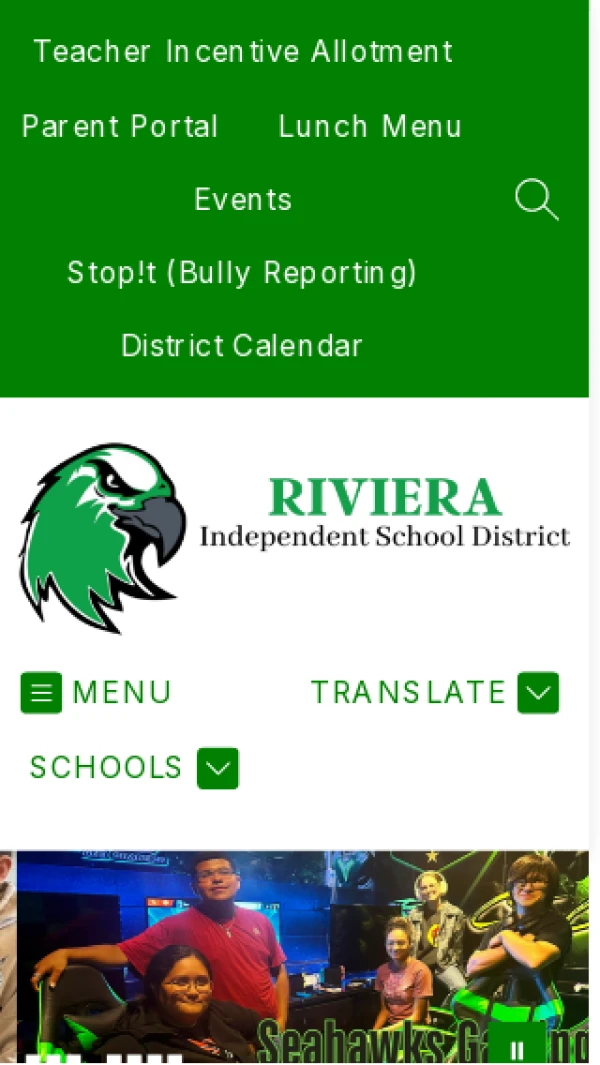Expand the TRANSLATE dropdown

[x=434, y=692]
